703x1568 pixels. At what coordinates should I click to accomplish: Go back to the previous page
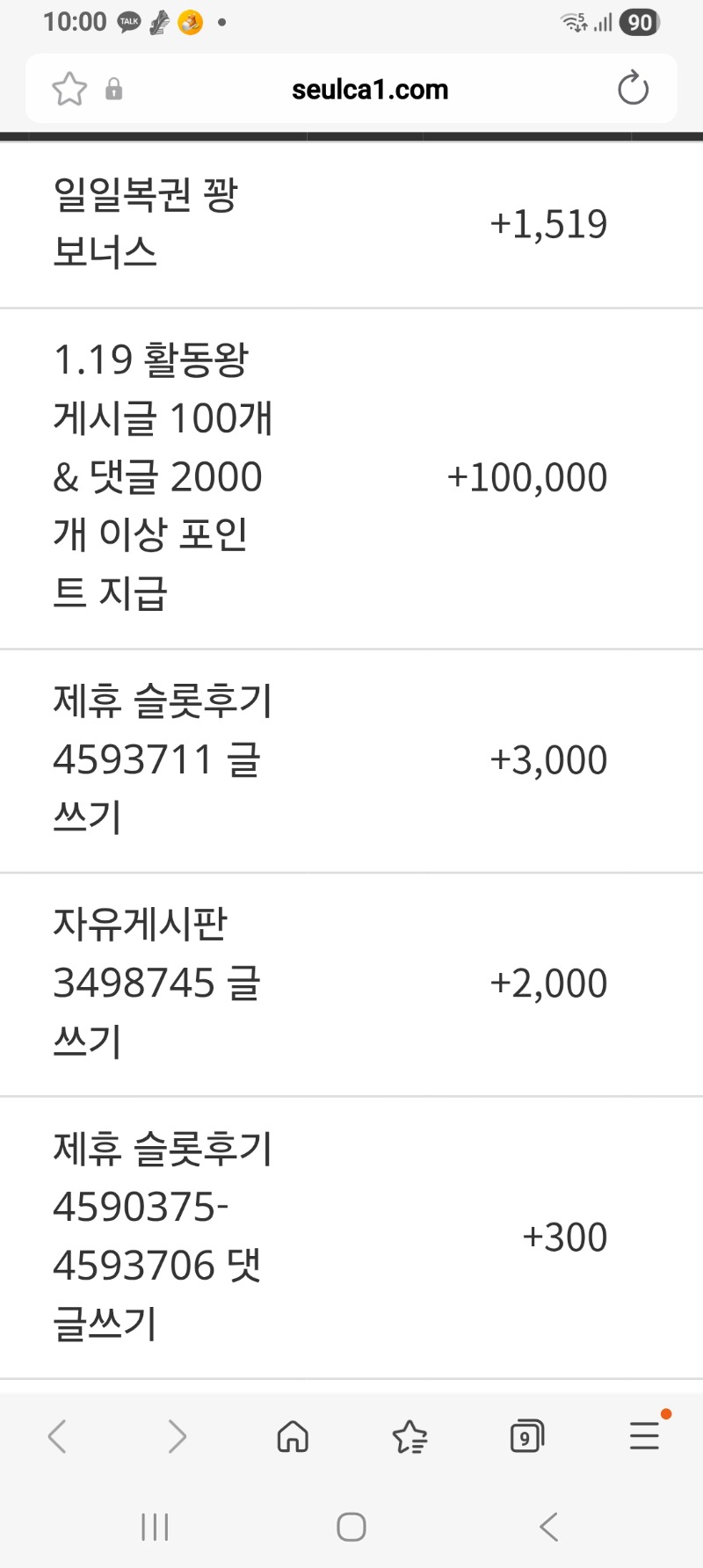tap(58, 1437)
